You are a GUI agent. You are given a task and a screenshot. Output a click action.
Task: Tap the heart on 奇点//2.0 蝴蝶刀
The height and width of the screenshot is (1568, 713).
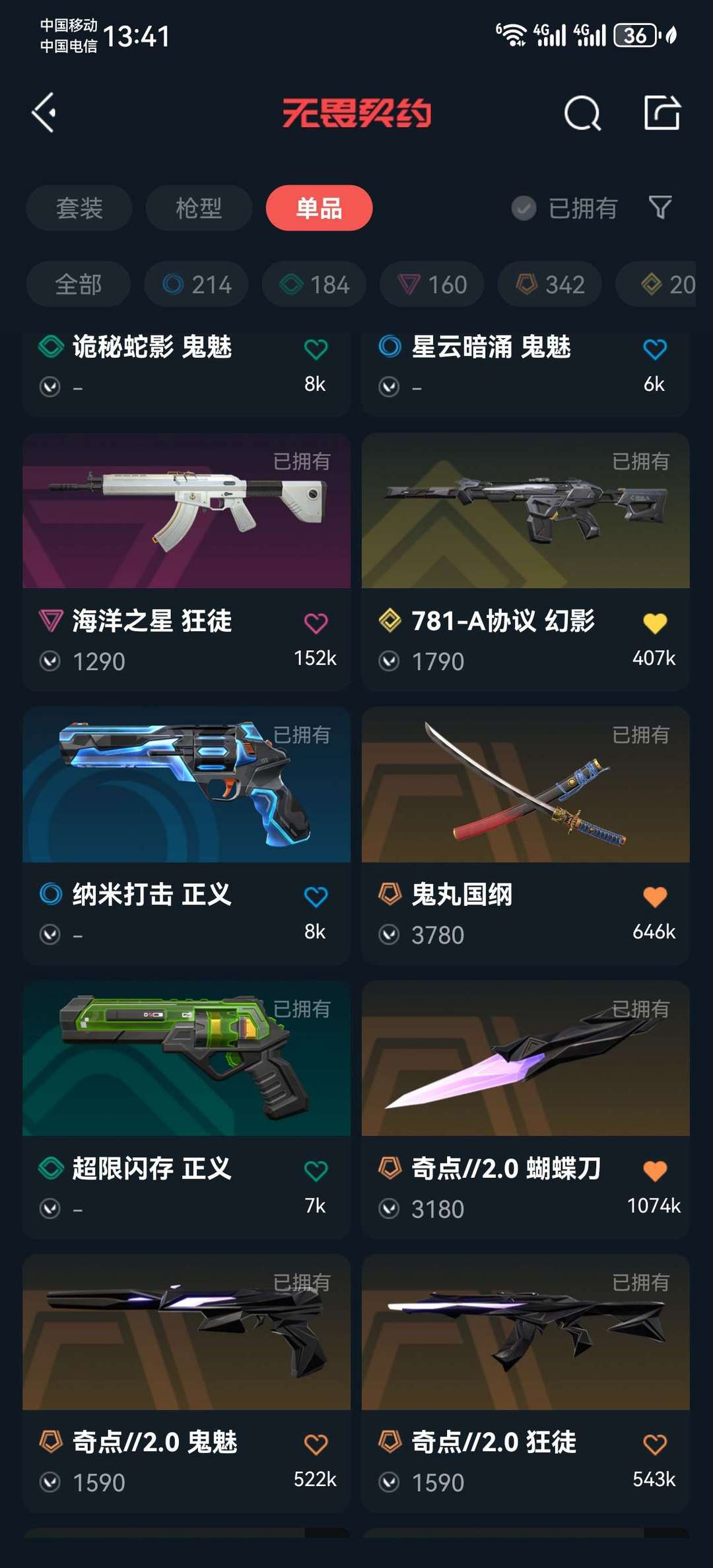point(655,1171)
